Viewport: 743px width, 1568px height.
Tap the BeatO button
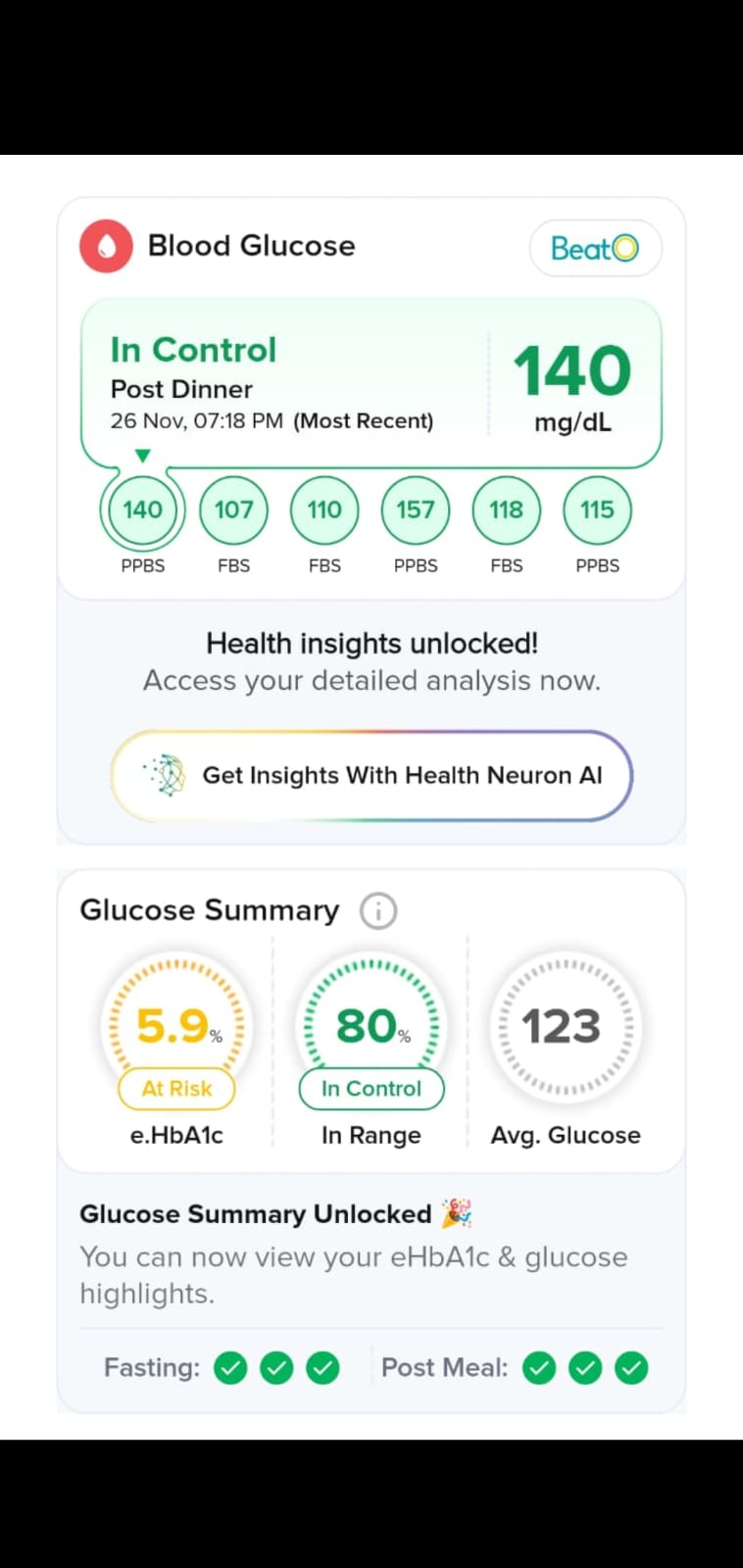[595, 248]
